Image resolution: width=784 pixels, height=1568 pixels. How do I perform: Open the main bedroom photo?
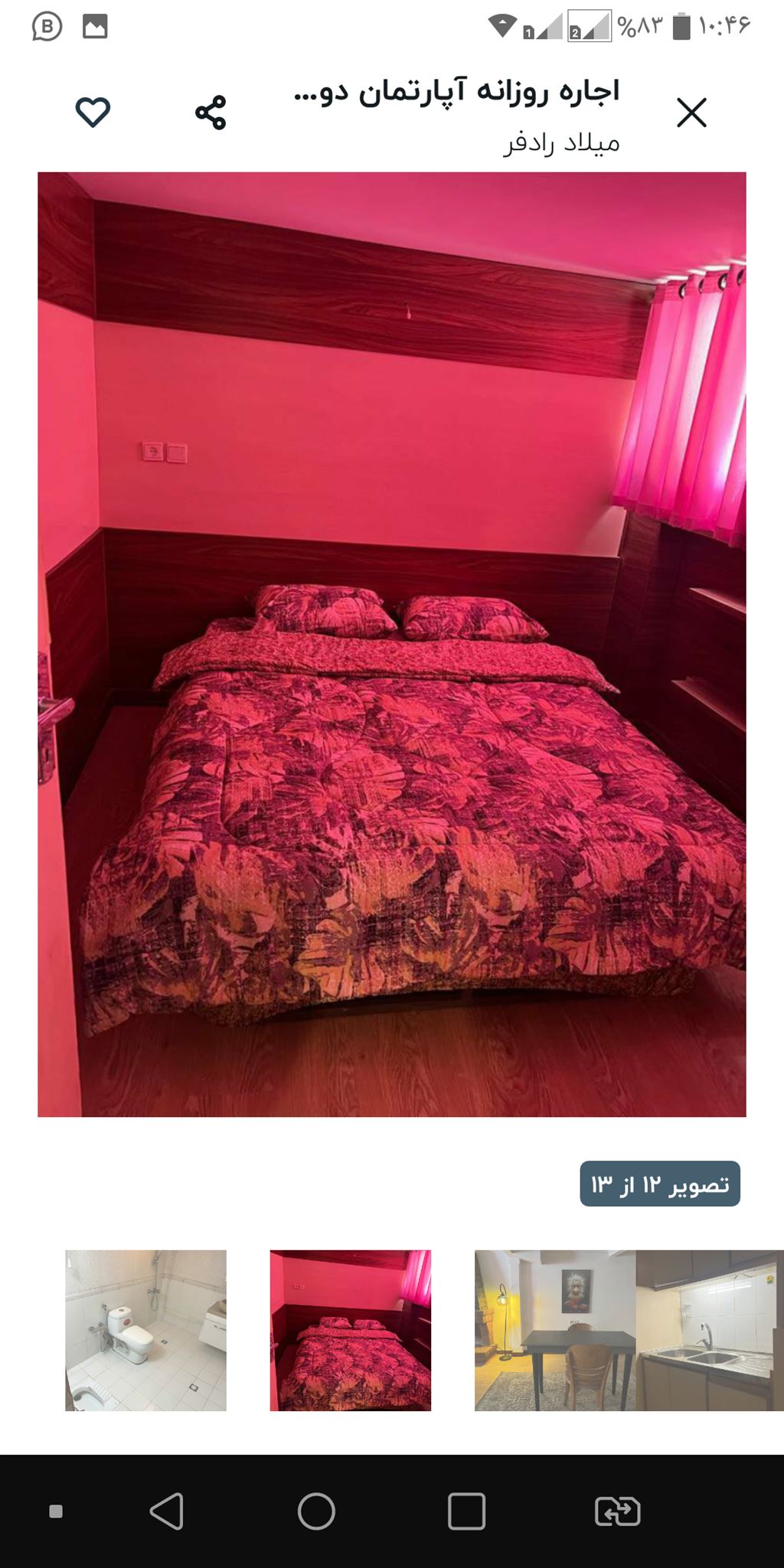click(x=392, y=644)
